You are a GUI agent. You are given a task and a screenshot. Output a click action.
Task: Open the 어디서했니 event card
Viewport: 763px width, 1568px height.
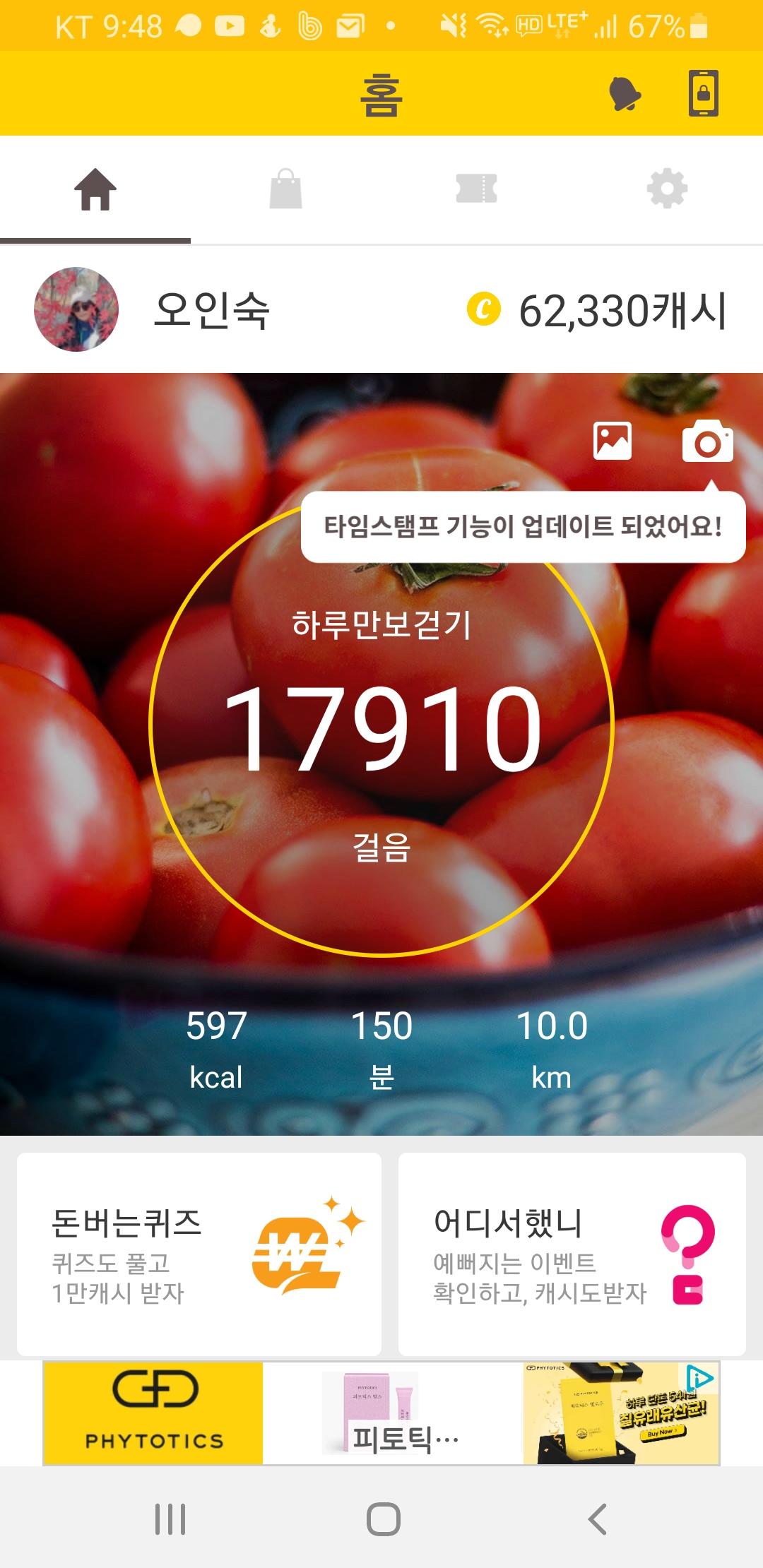(572, 1254)
